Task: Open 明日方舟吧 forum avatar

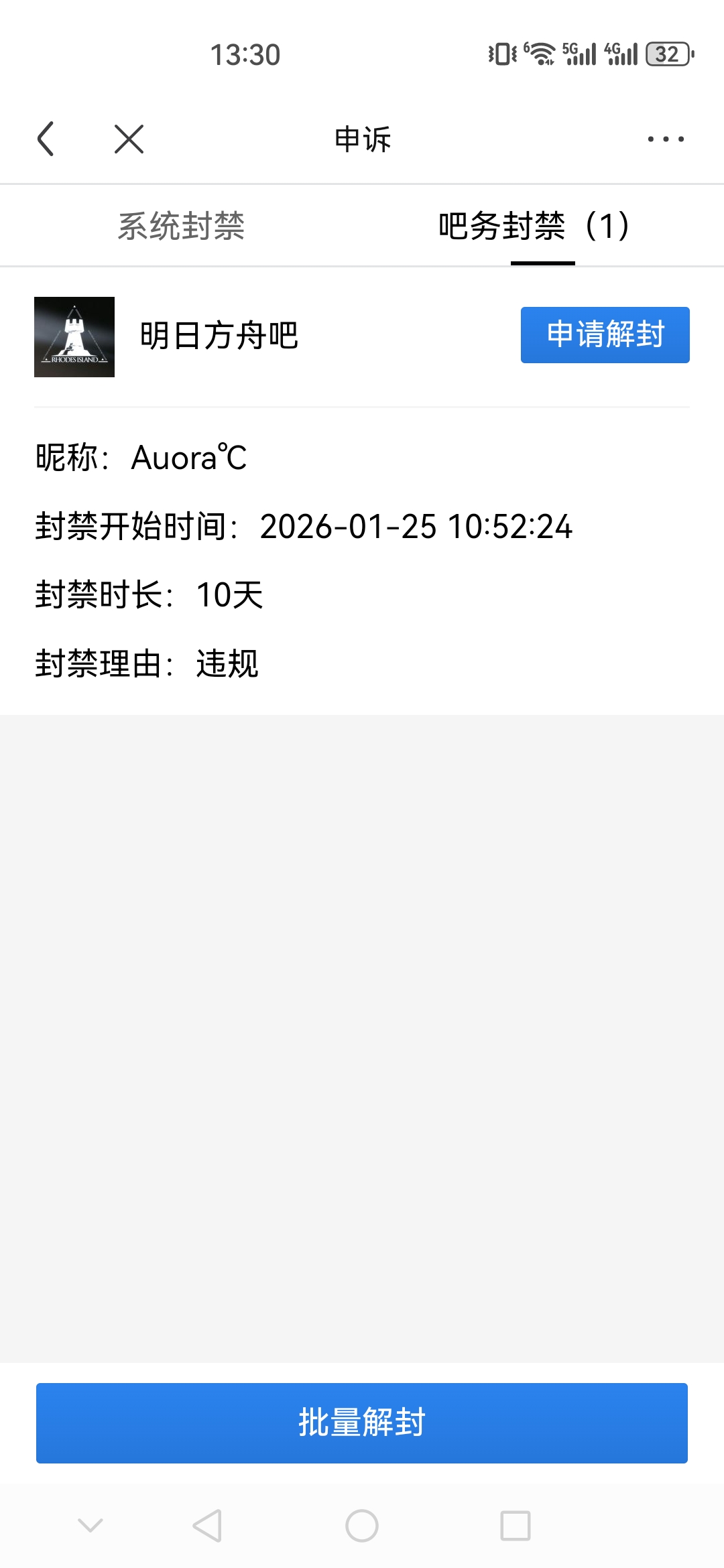Action: pos(74,337)
